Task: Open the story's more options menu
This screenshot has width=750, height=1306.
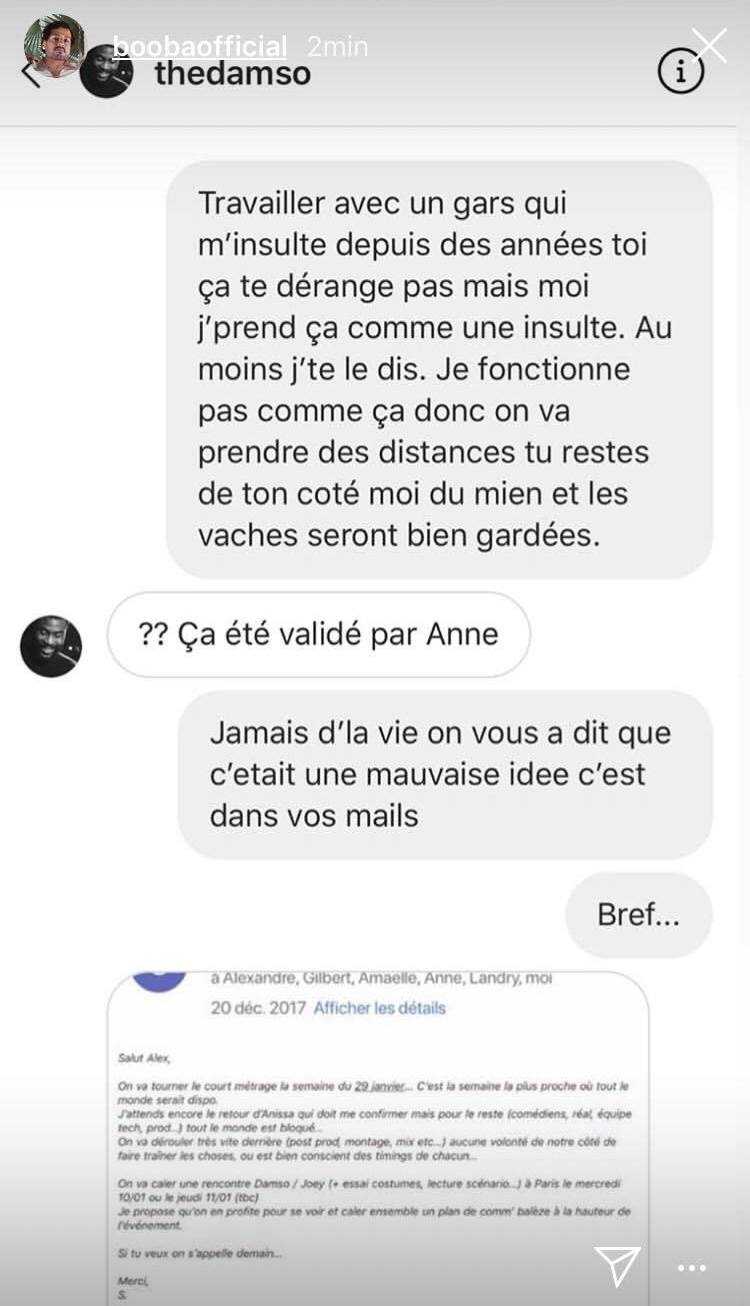Action: point(691,1267)
